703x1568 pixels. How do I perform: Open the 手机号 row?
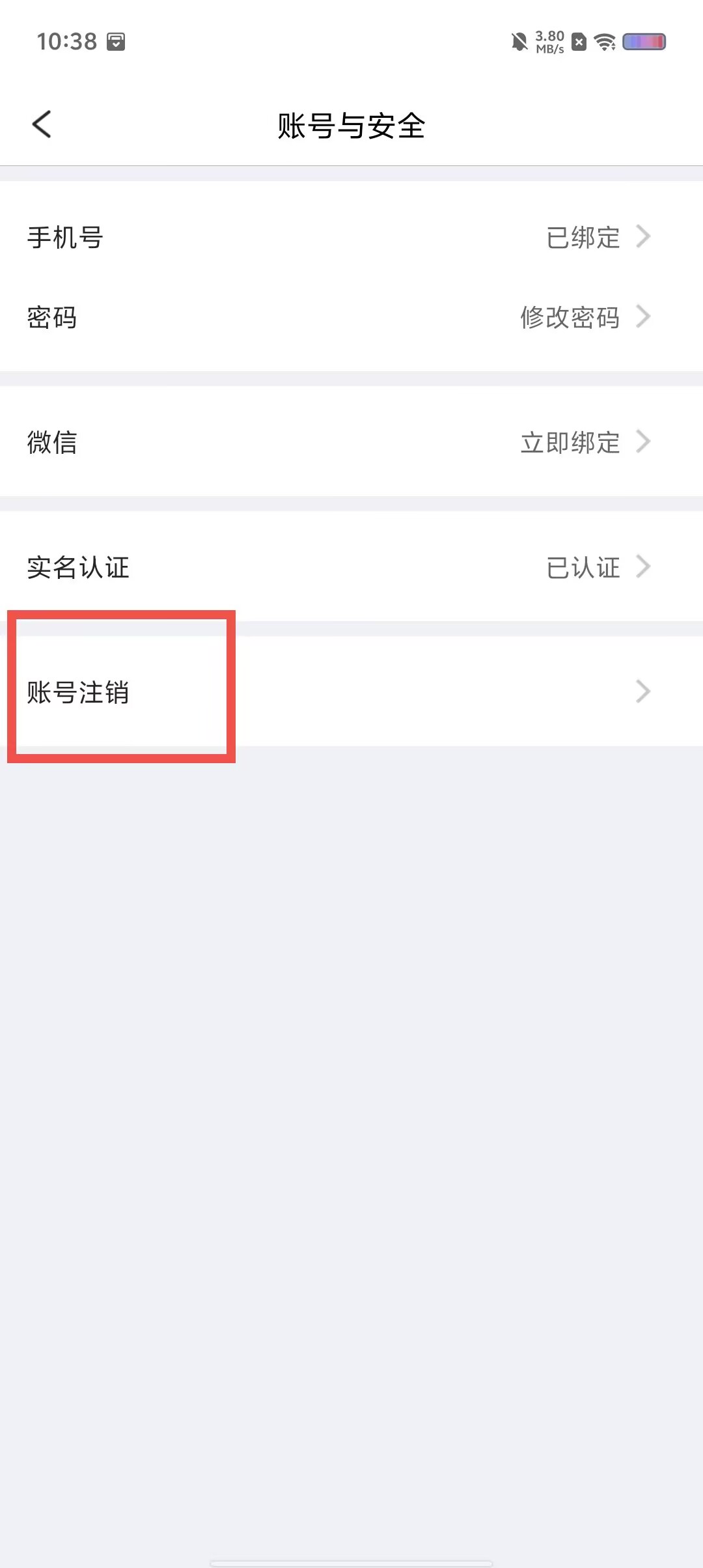(x=351, y=238)
